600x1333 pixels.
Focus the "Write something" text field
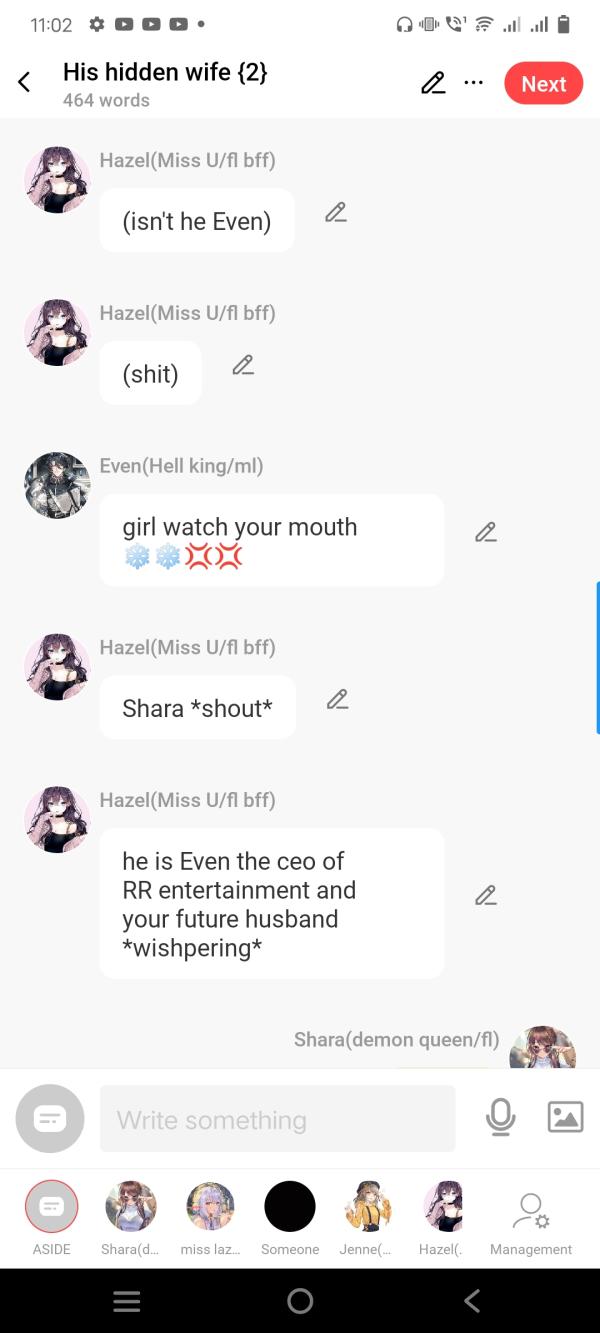277,1119
